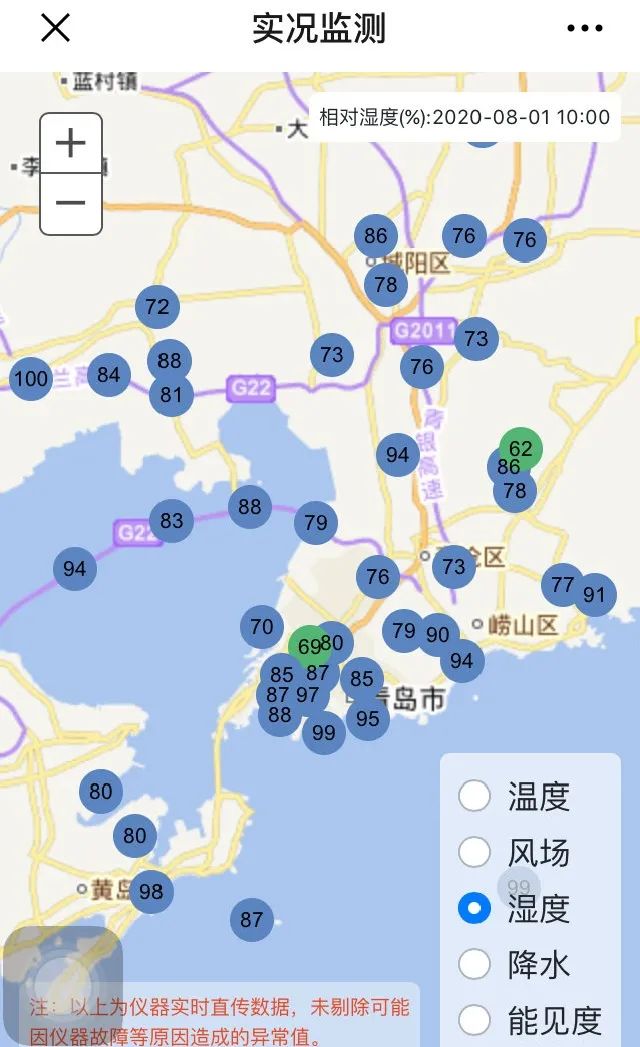Zoom out the map with minus button
This screenshot has height=1047, width=640.
click(71, 204)
